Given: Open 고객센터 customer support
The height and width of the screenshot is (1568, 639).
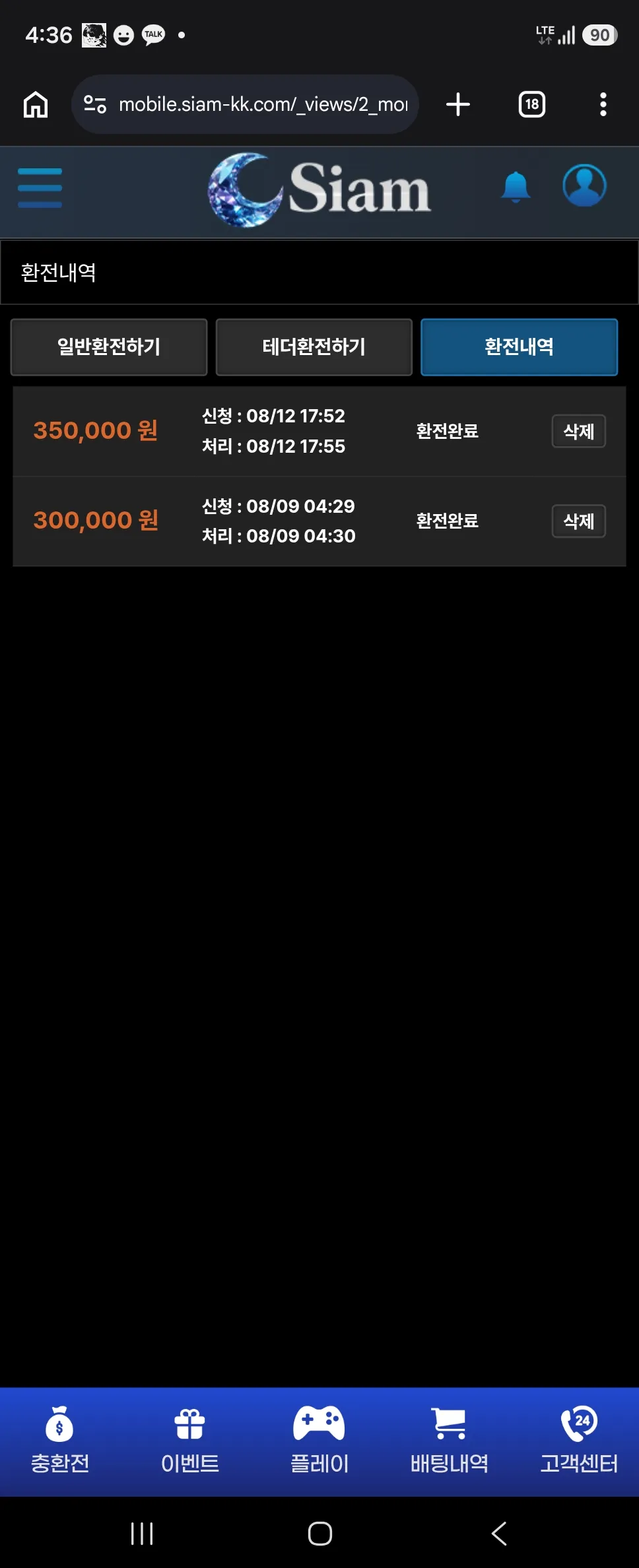Looking at the screenshot, I should (579, 1441).
